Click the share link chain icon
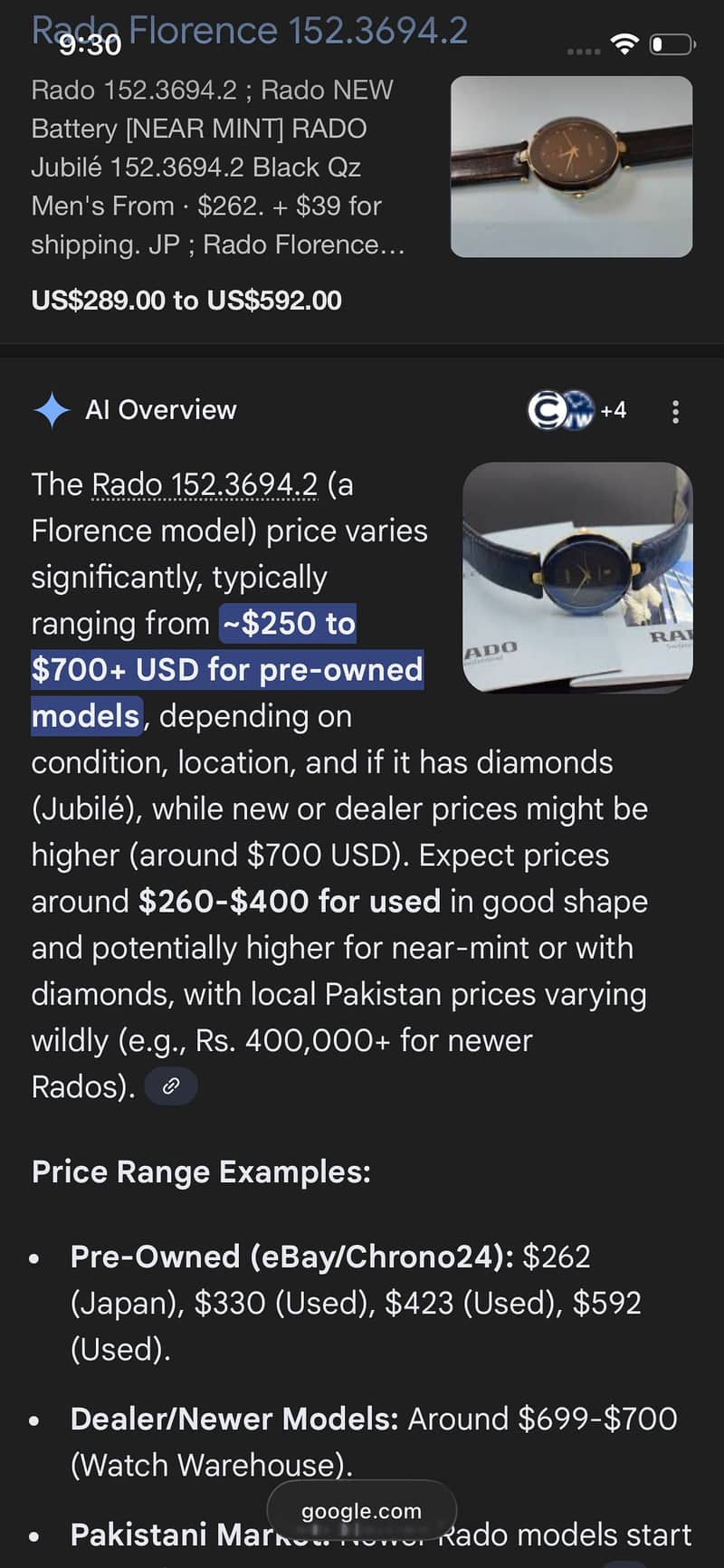This screenshot has height=1568, width=724. (171, 1085)
